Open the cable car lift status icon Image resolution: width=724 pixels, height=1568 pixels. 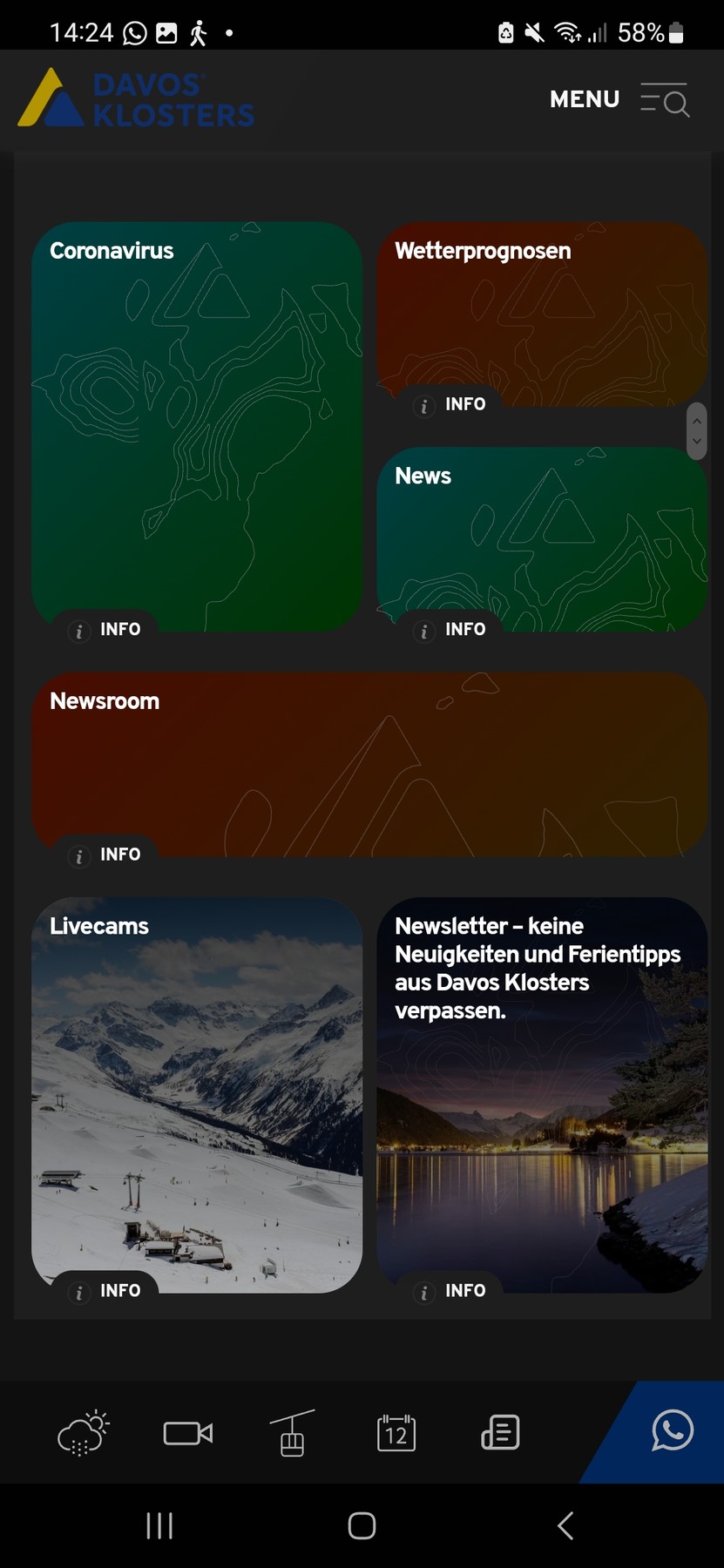pyautogui.click(x=292, y=1433)
